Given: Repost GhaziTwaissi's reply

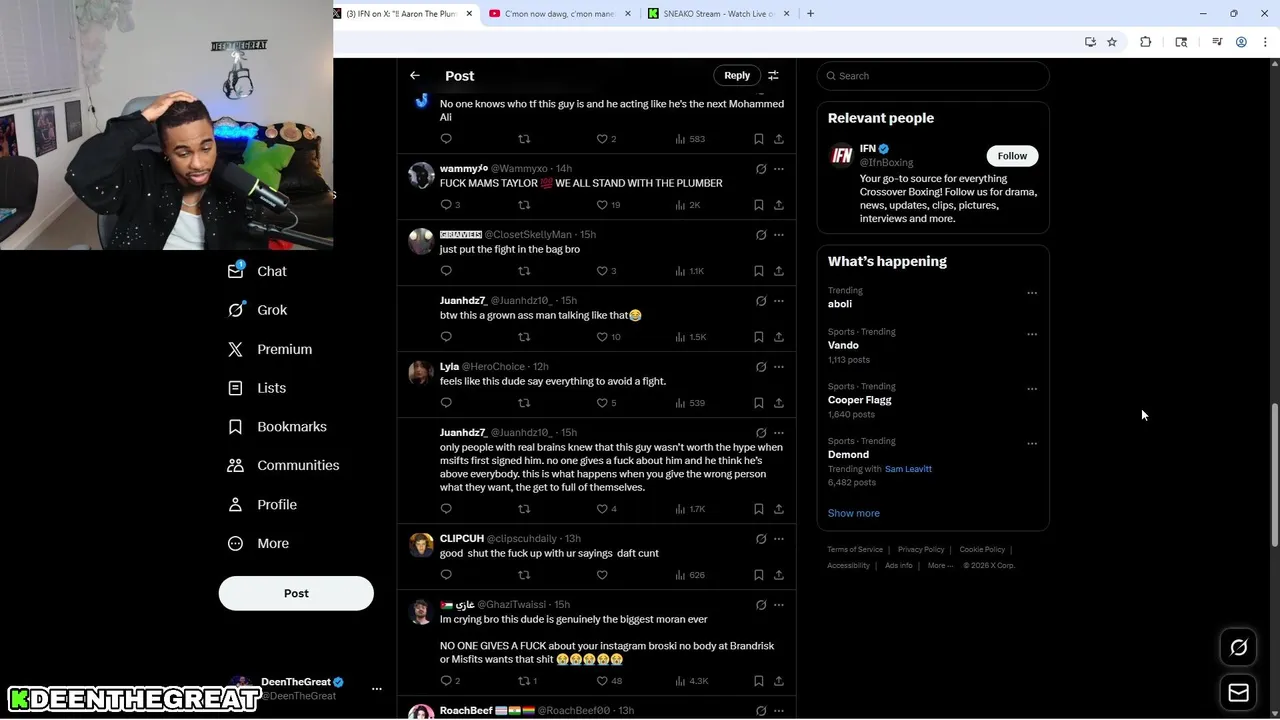Looking at the screenshot, I should click(x=523, y=681).
